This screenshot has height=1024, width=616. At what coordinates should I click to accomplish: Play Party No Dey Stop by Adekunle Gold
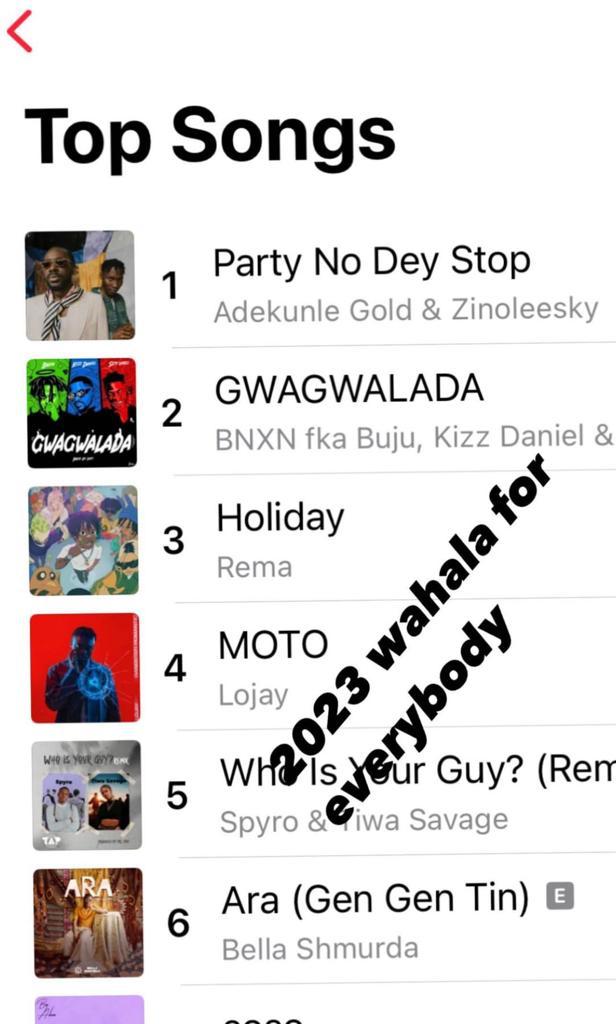tap(320, 285)
